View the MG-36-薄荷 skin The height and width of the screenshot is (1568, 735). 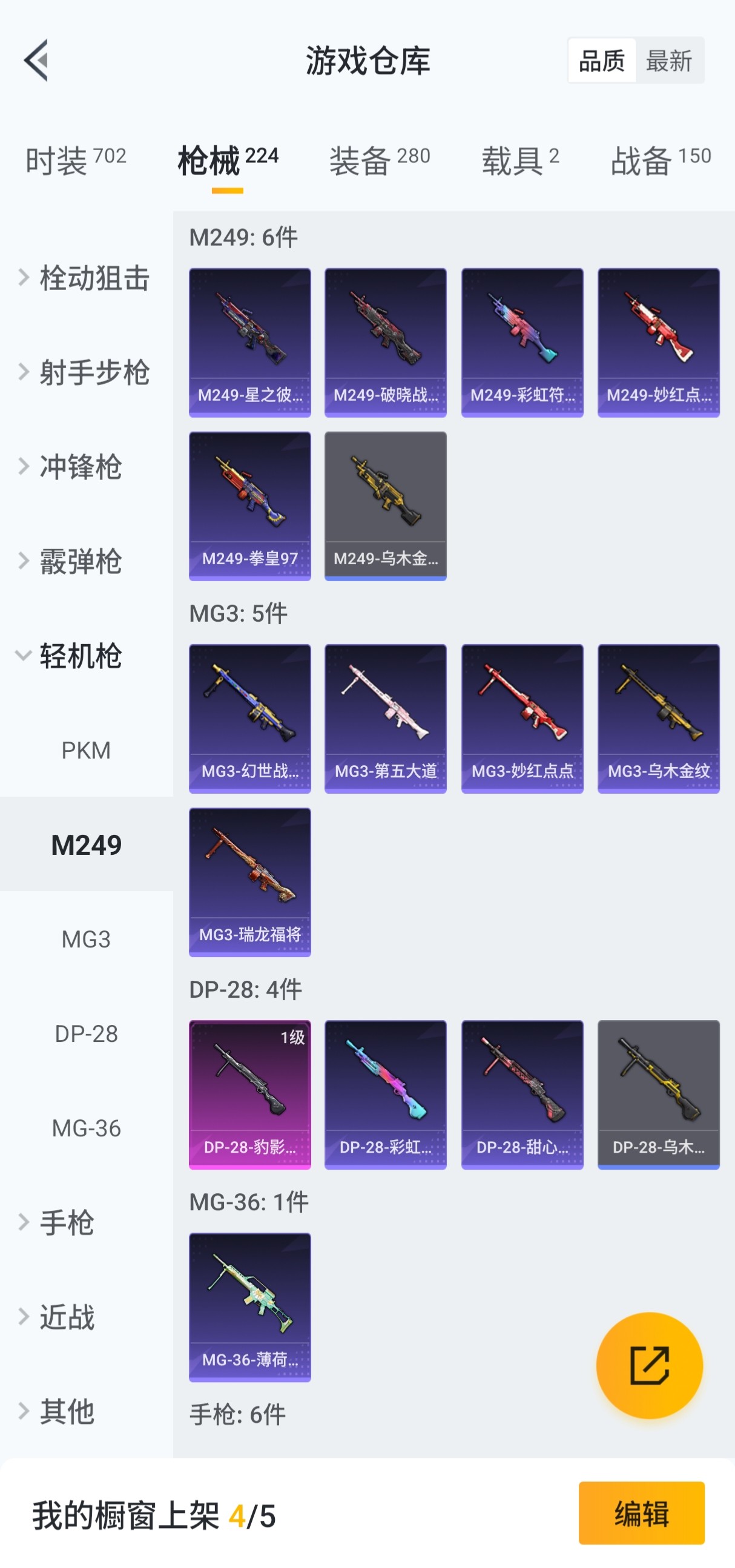[x=249, y=1307]
